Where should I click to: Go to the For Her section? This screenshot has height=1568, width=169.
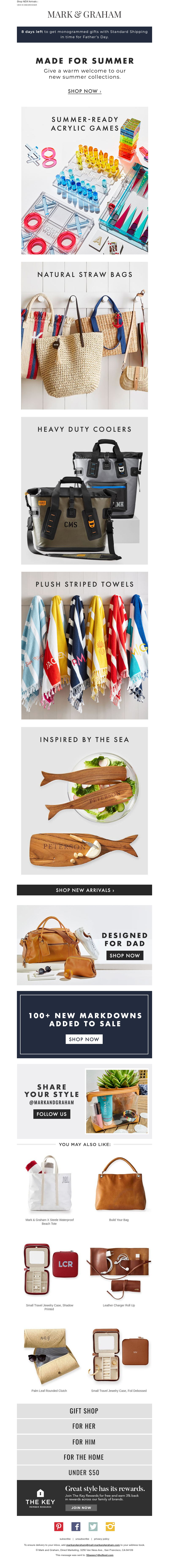(84, 1426)
